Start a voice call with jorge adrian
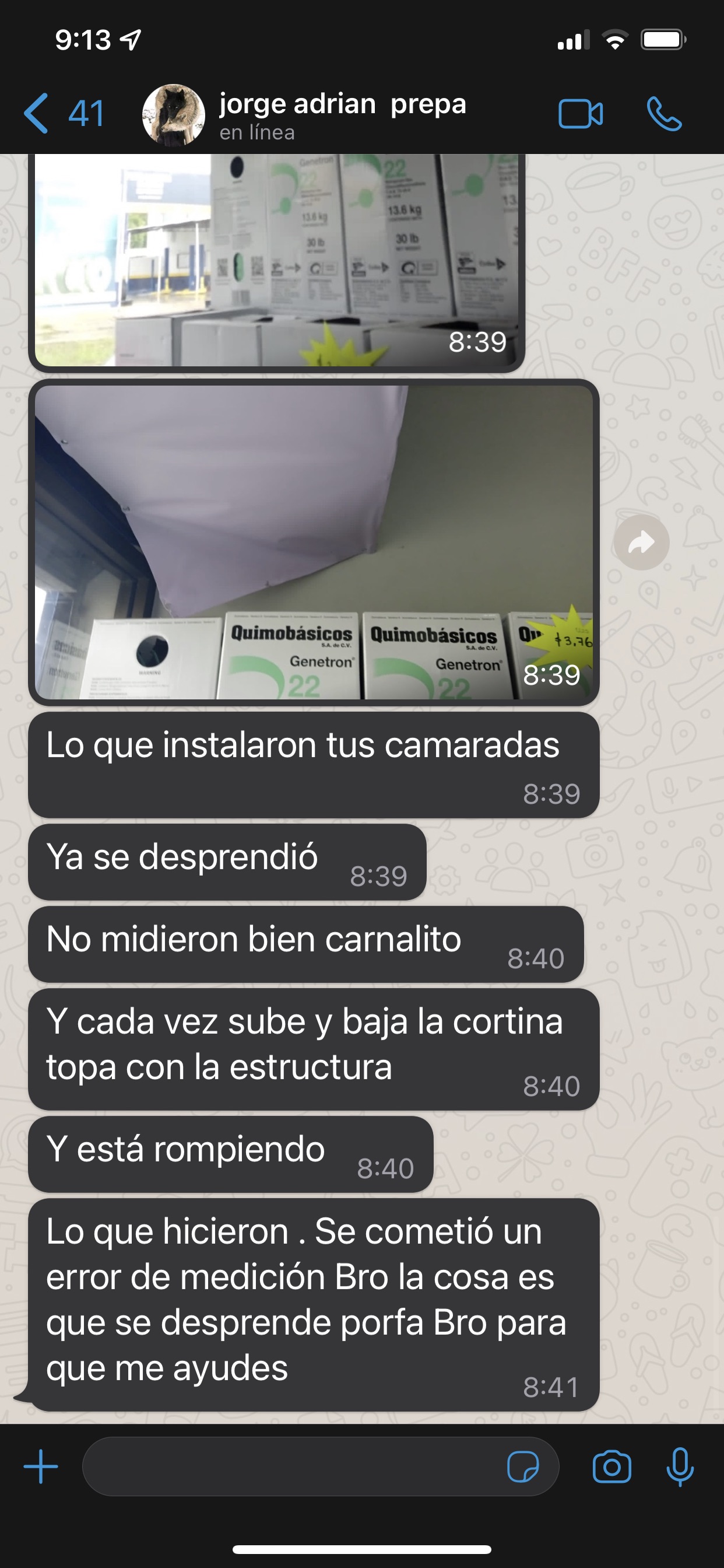Image resolution: width=724 pixels, height=1568 pixels. 664,114
